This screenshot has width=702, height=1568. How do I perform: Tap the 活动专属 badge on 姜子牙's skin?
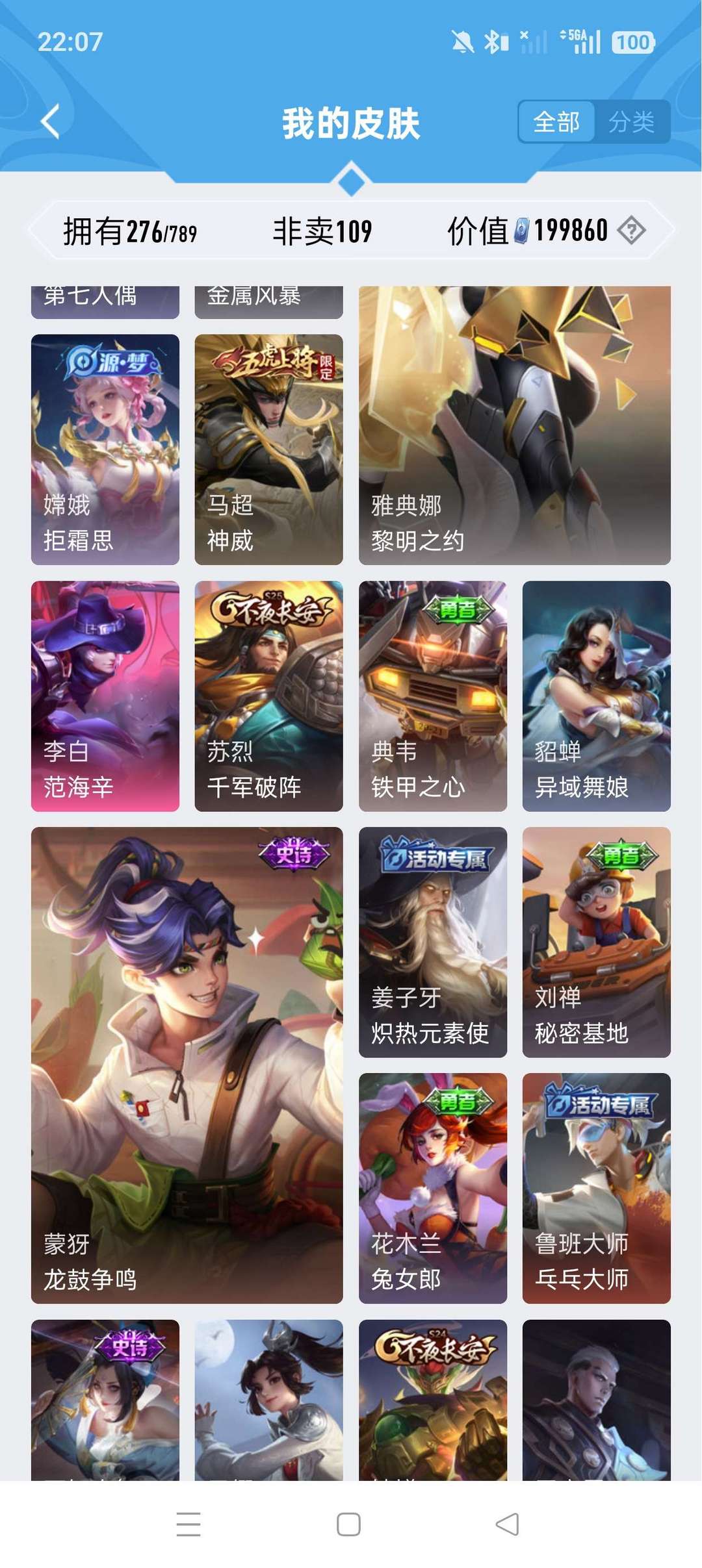[x=434, y=855]
